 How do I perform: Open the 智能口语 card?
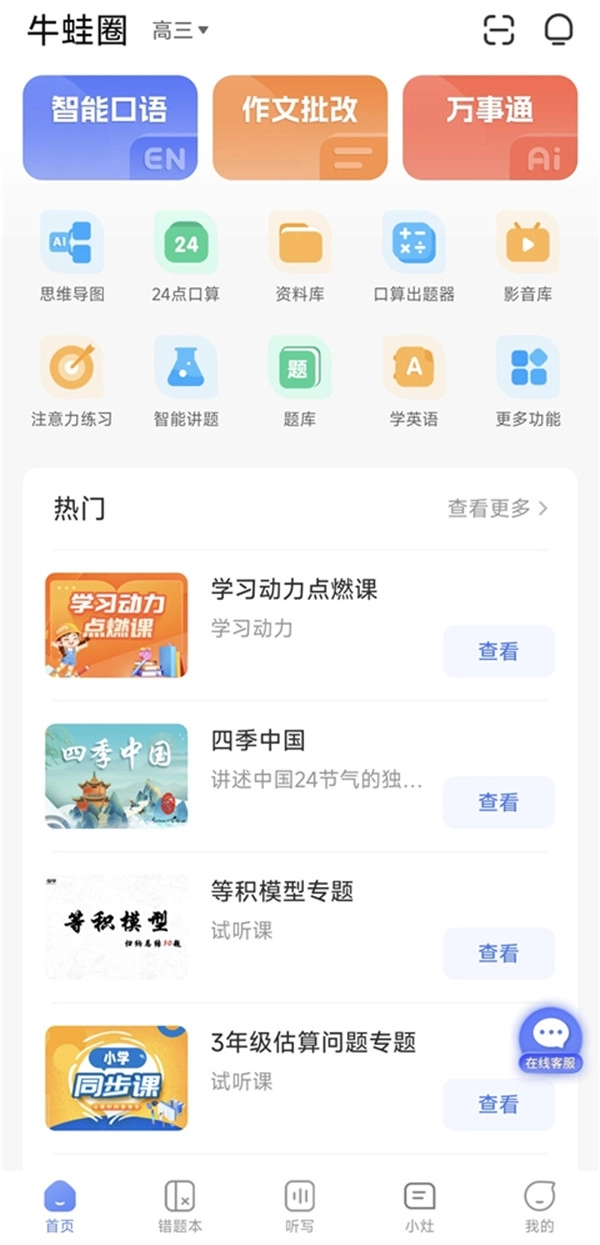(110, 127)
